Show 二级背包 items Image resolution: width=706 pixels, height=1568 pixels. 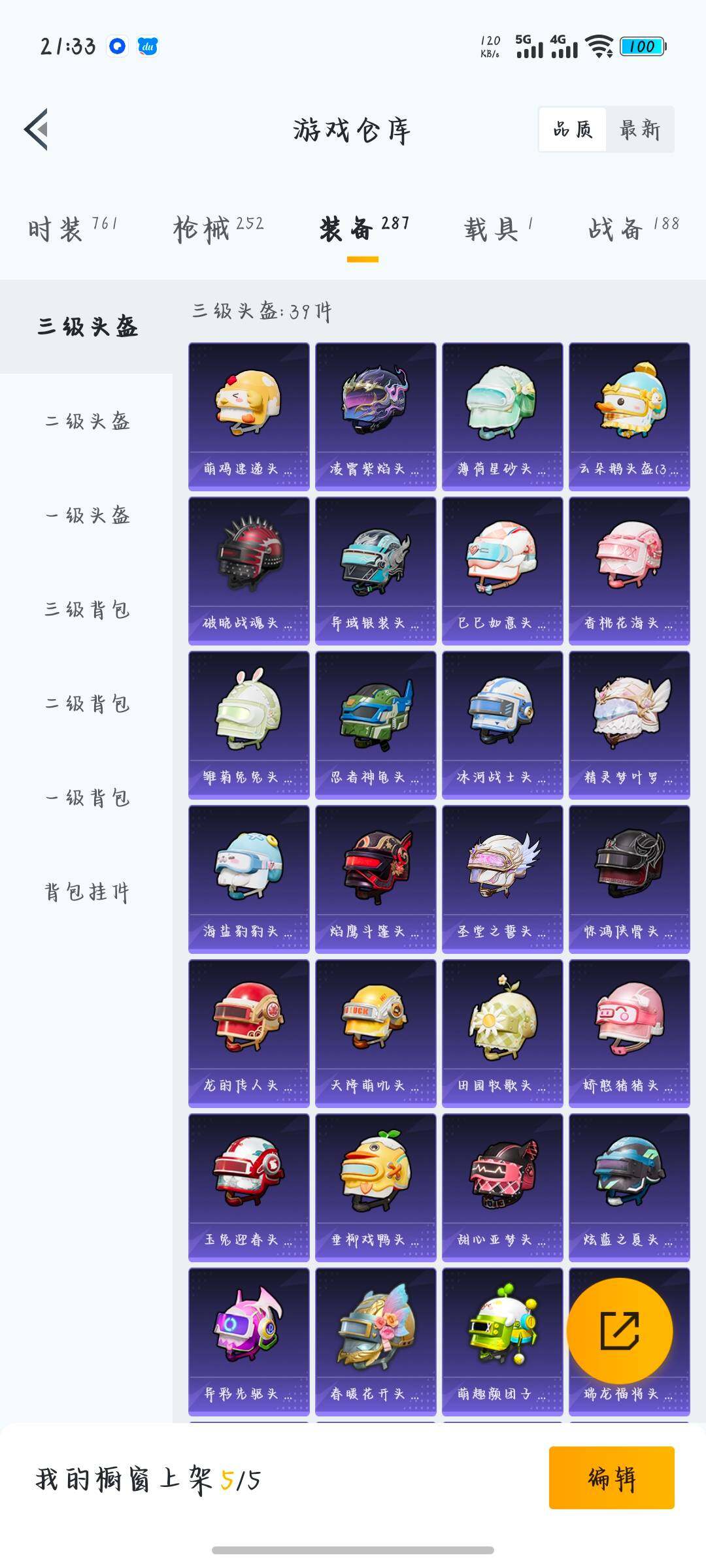click(x=87, y=704)
